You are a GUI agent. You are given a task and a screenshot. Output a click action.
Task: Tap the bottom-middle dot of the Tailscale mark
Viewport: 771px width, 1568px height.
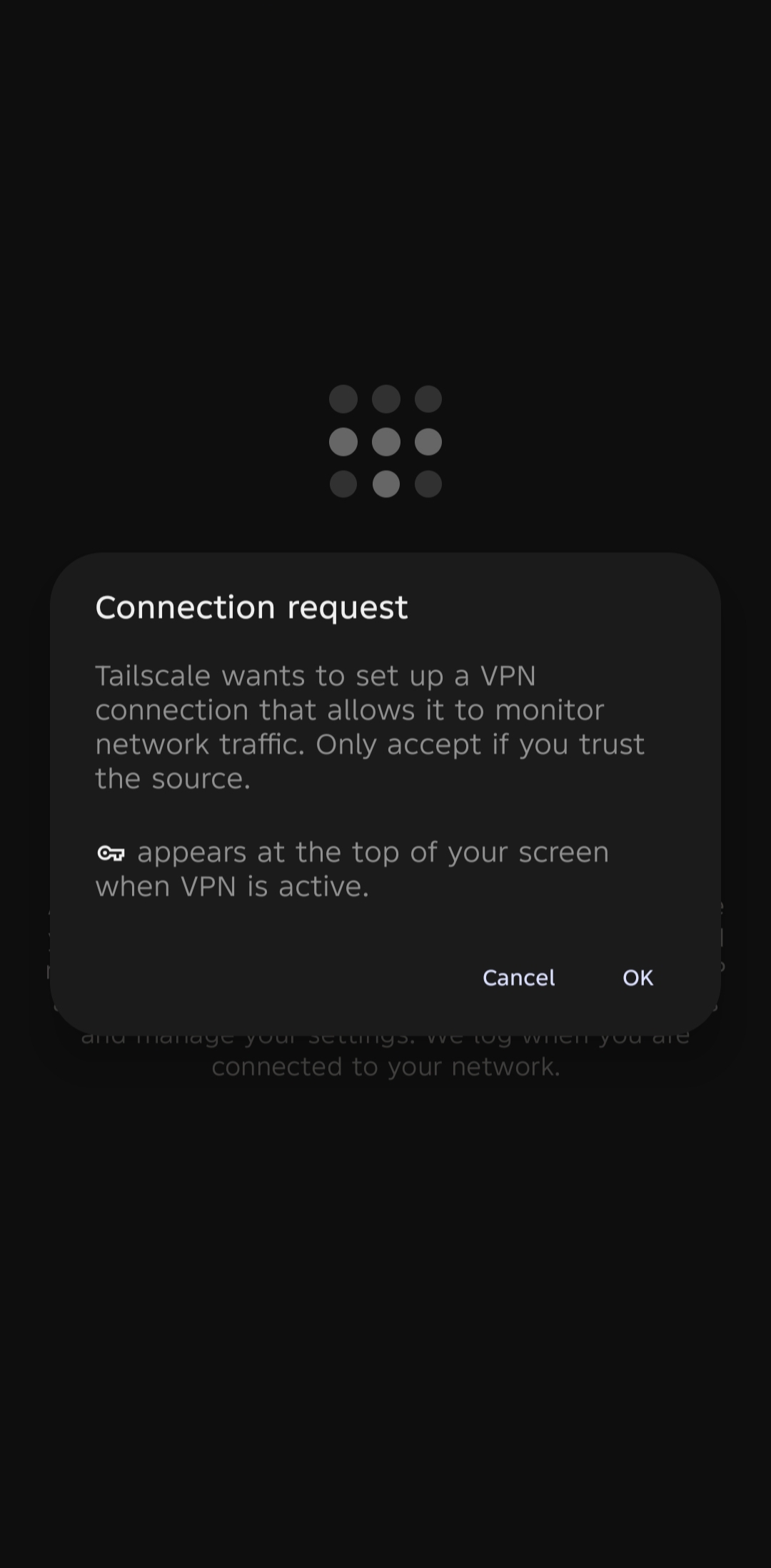pos(385,486)
